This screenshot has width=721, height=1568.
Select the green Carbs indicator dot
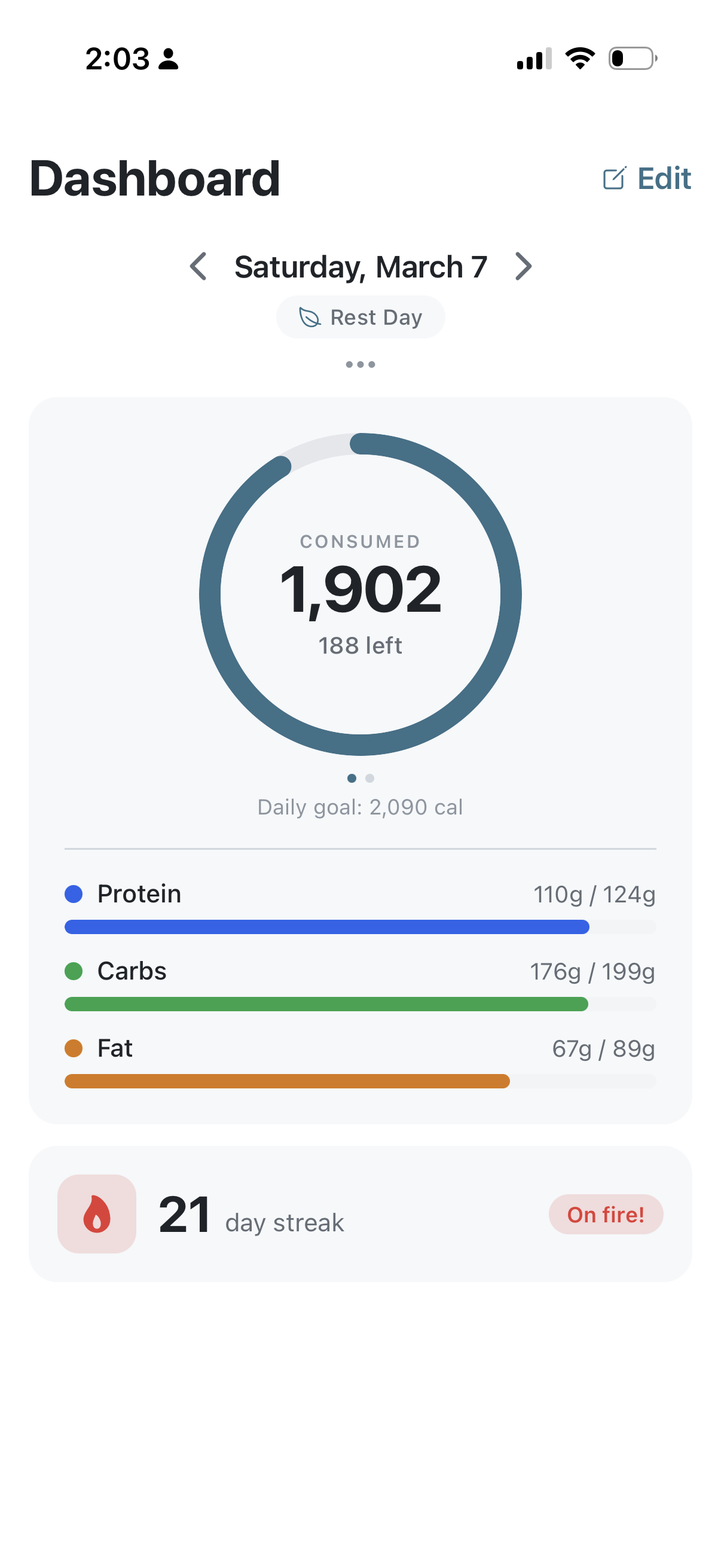74,970
